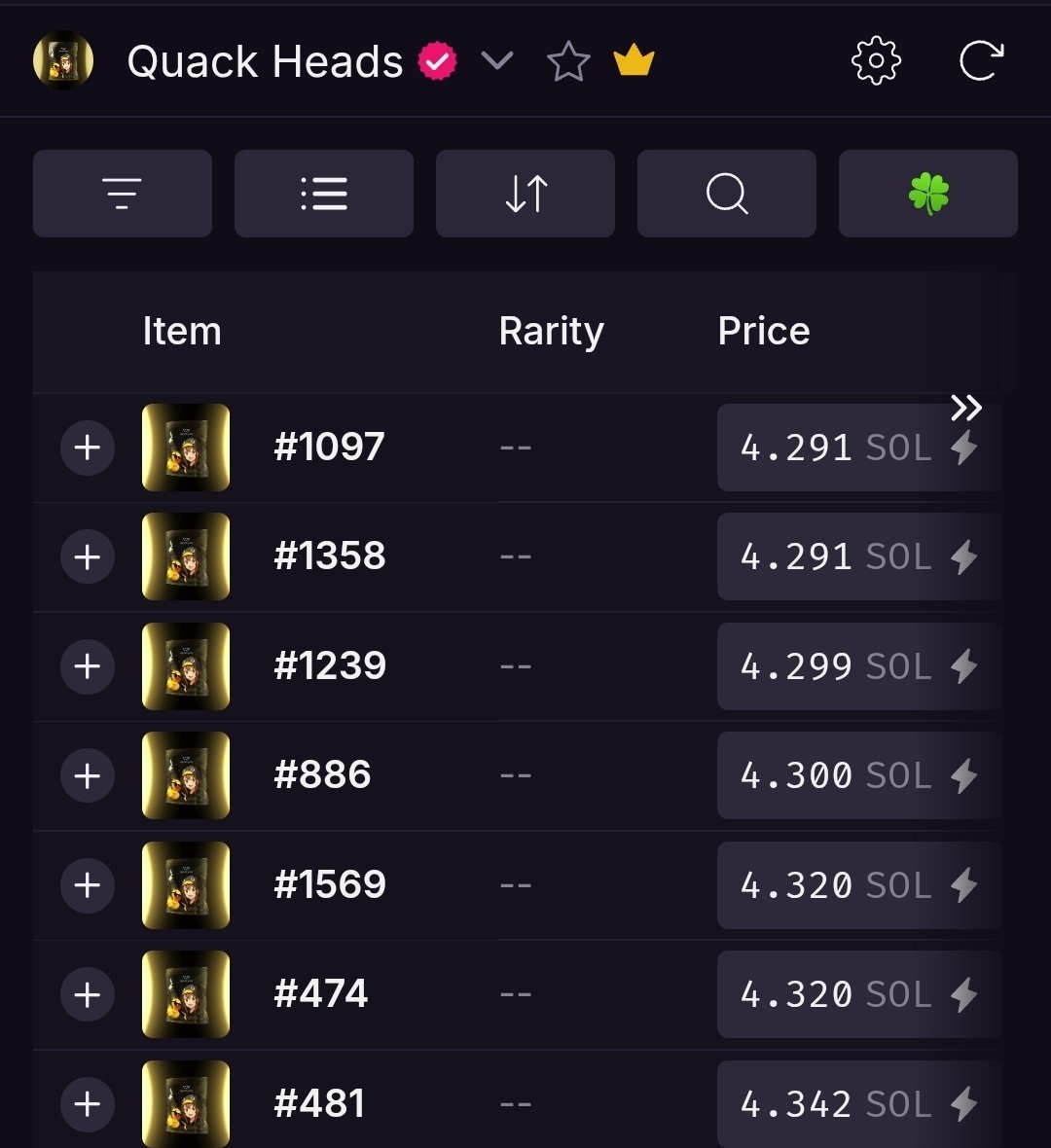Add item #1097 to cart
The width and height of the screenshot is (1051, 1148).
pyautogui.click(x=88, y=448)
